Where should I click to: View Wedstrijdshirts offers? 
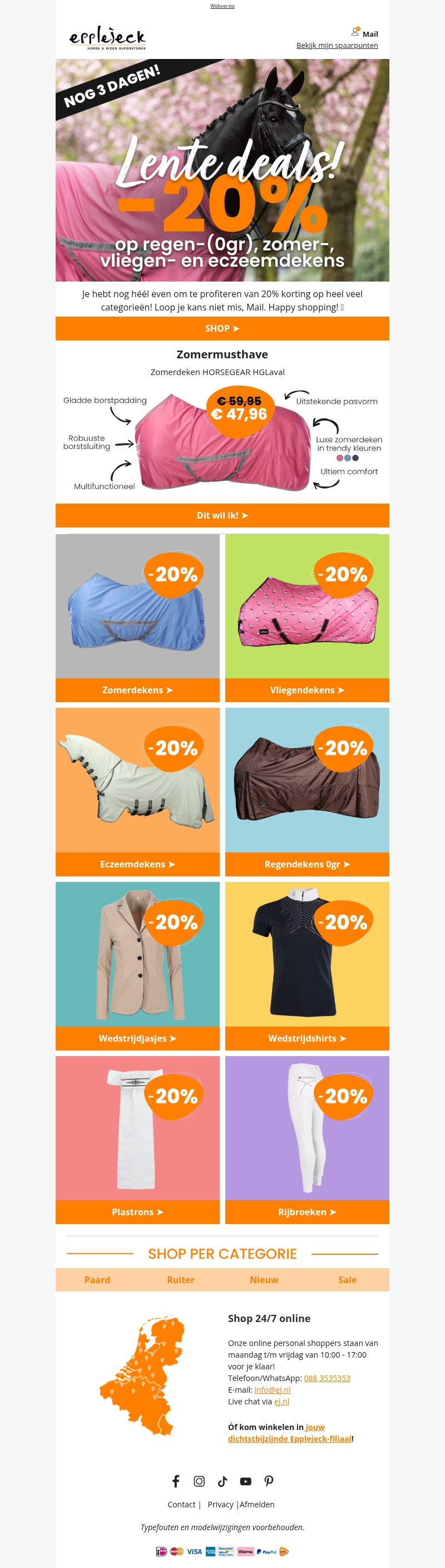pyautogui.click(x=307, y=1038)
